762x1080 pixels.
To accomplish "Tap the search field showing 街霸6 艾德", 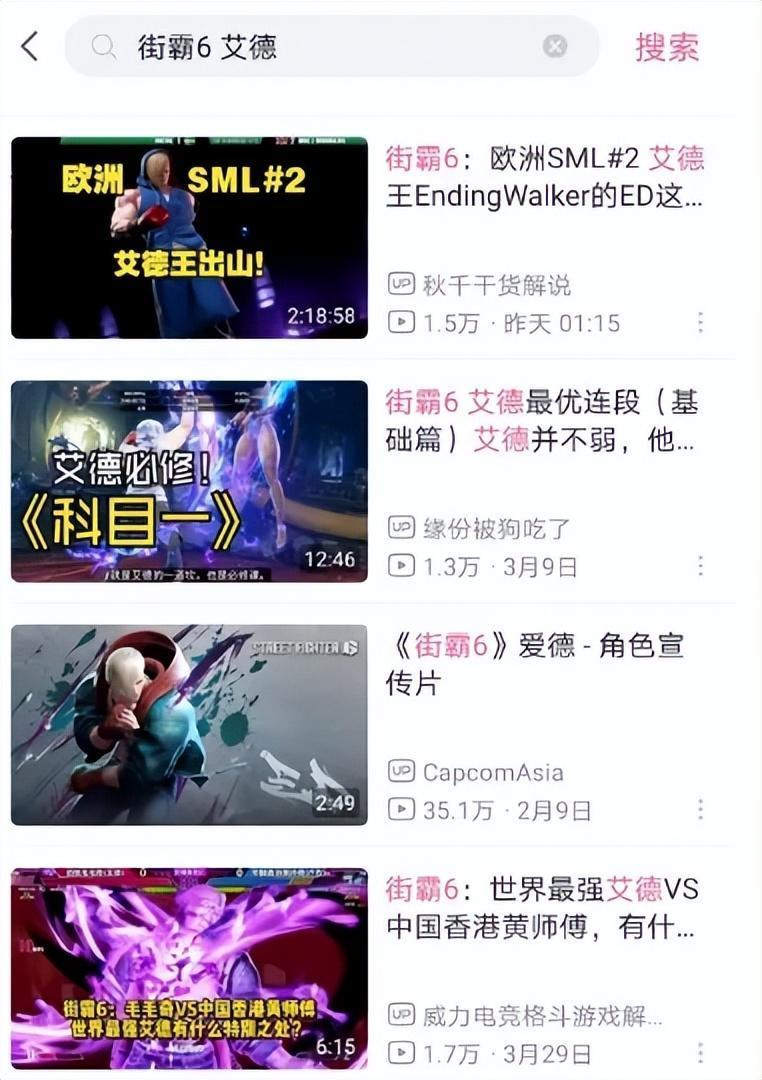I will pos(320,46).
